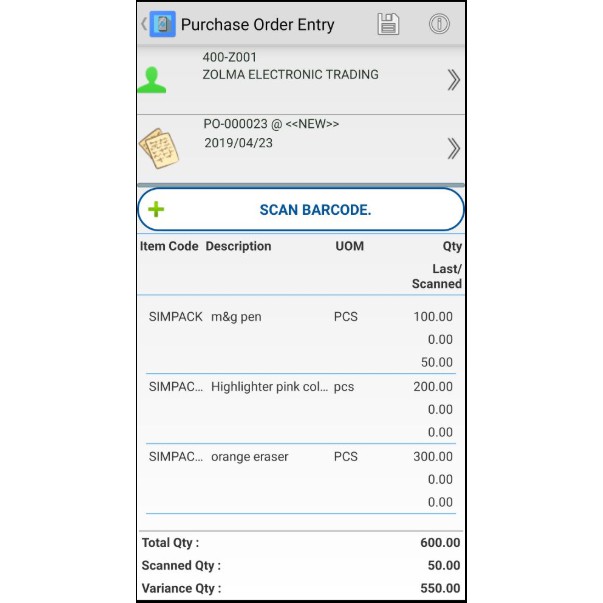Select the Highlighter pink item row

point(301,409)
